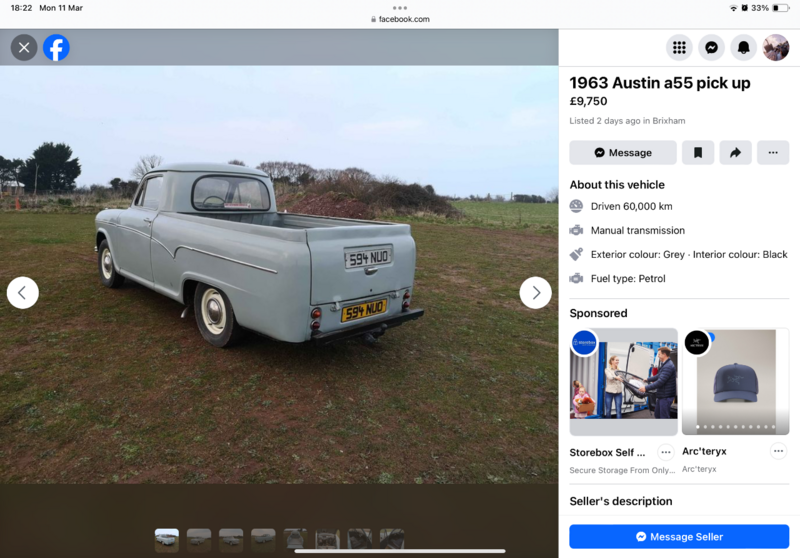The height and width of the screenshot is (558, 800).
Task: Select the first photo thumbnail
Action: tap(167, 539)
